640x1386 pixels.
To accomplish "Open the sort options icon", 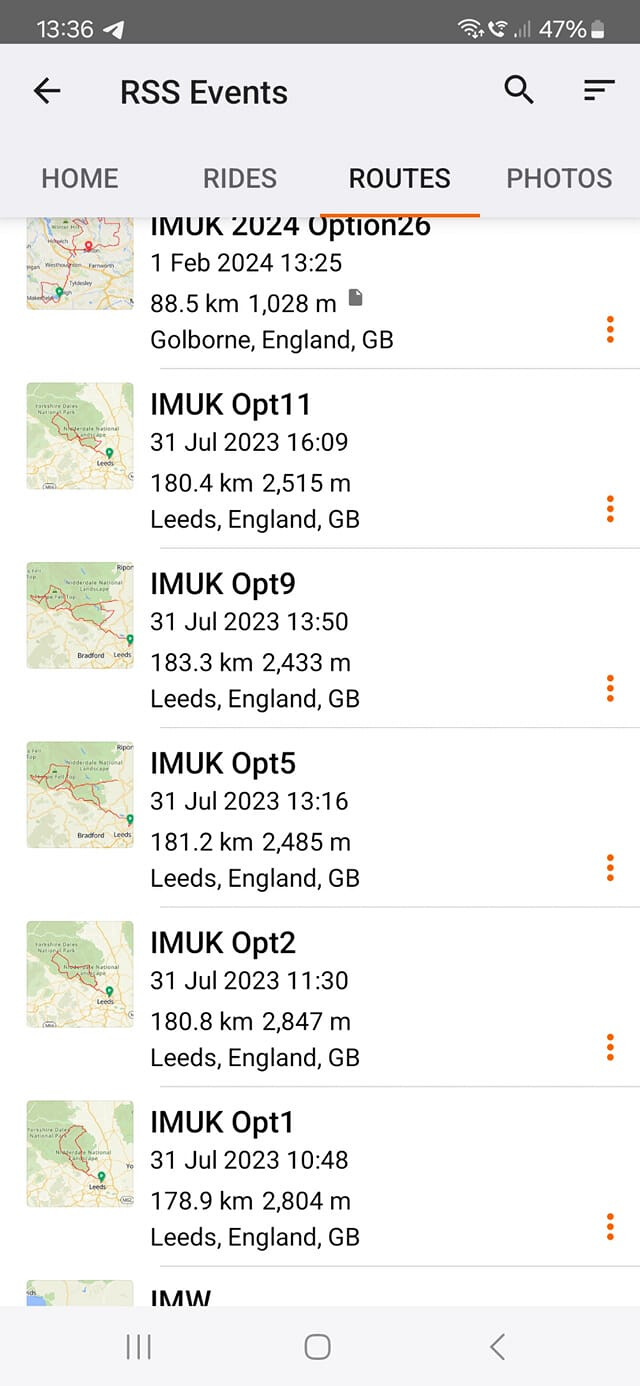I will coord(599,91).
